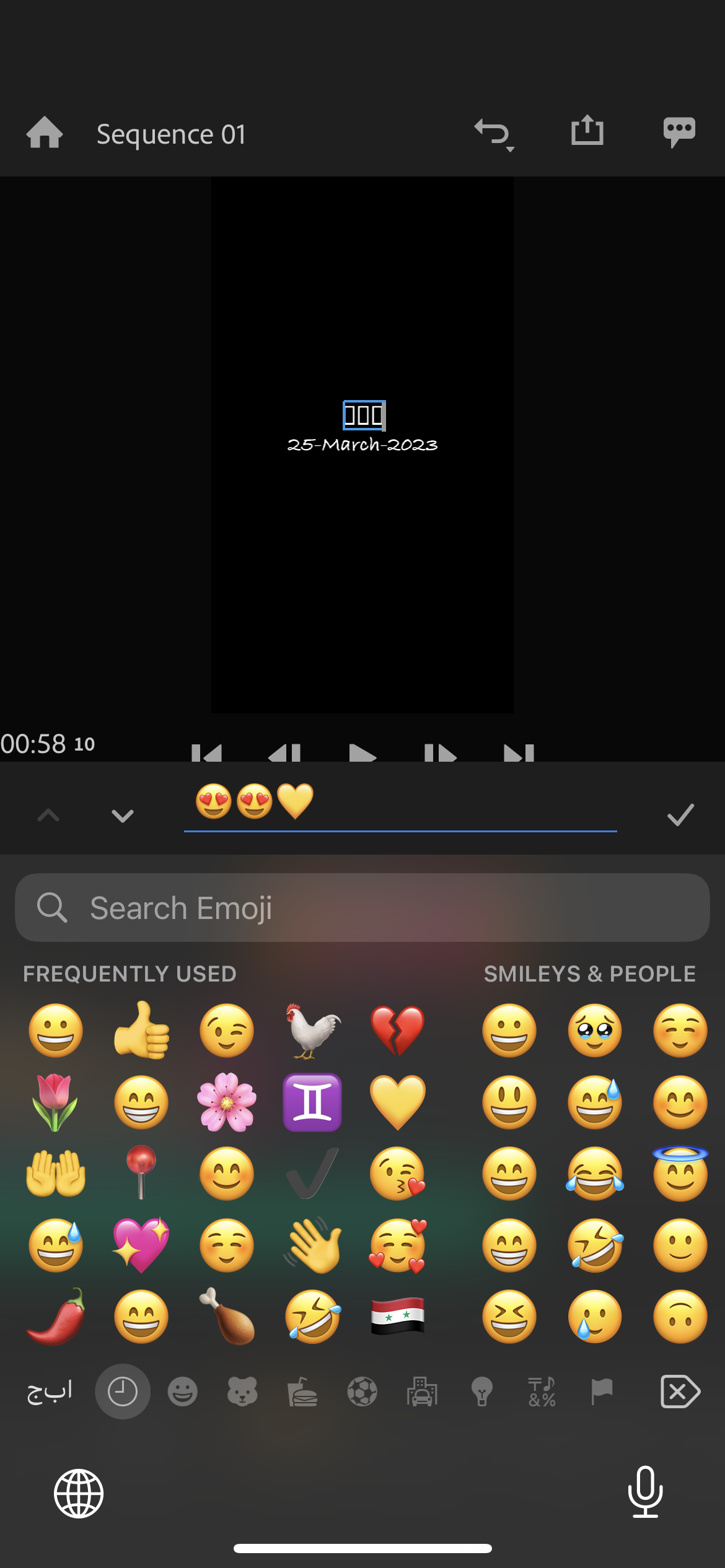Confirm text entry with the checkmark
Viewport: 725px width, 1568px height.
tap(680, 814)
